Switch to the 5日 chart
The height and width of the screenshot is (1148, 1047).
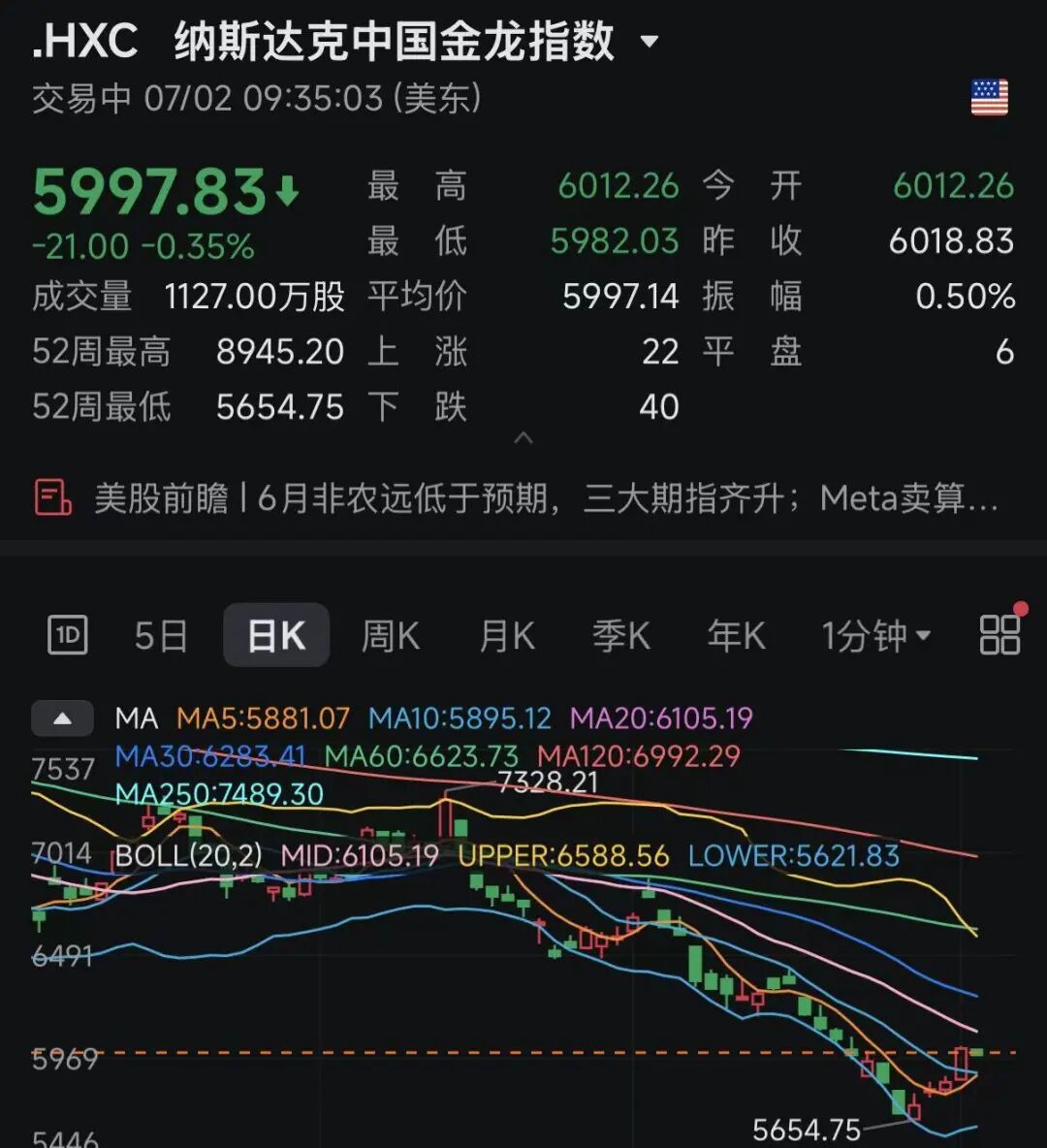(x=161, y=635)
